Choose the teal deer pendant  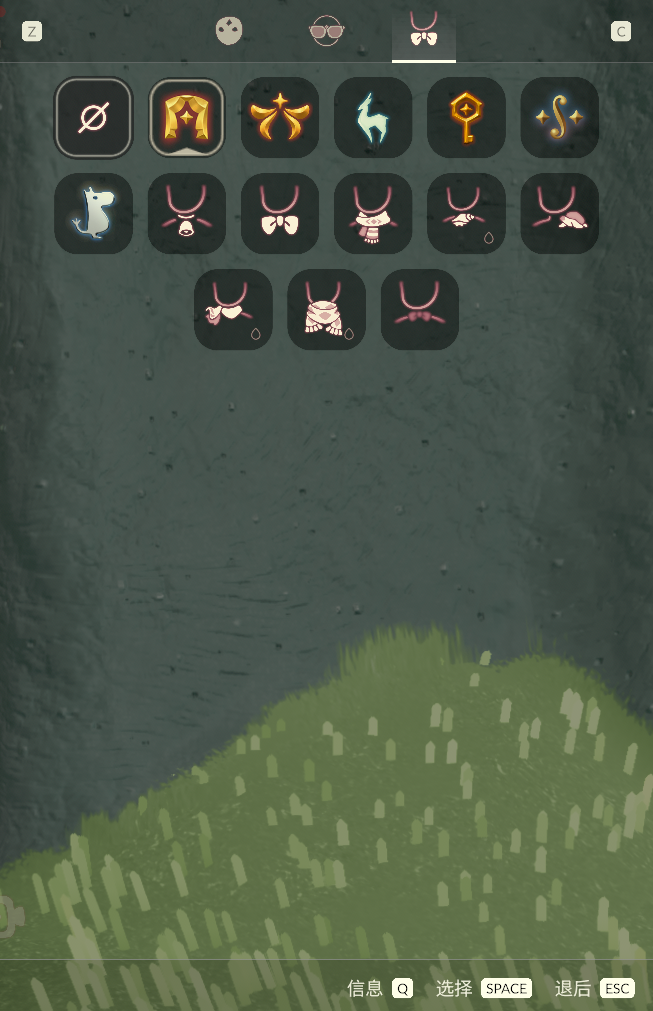tap(373, 118)
